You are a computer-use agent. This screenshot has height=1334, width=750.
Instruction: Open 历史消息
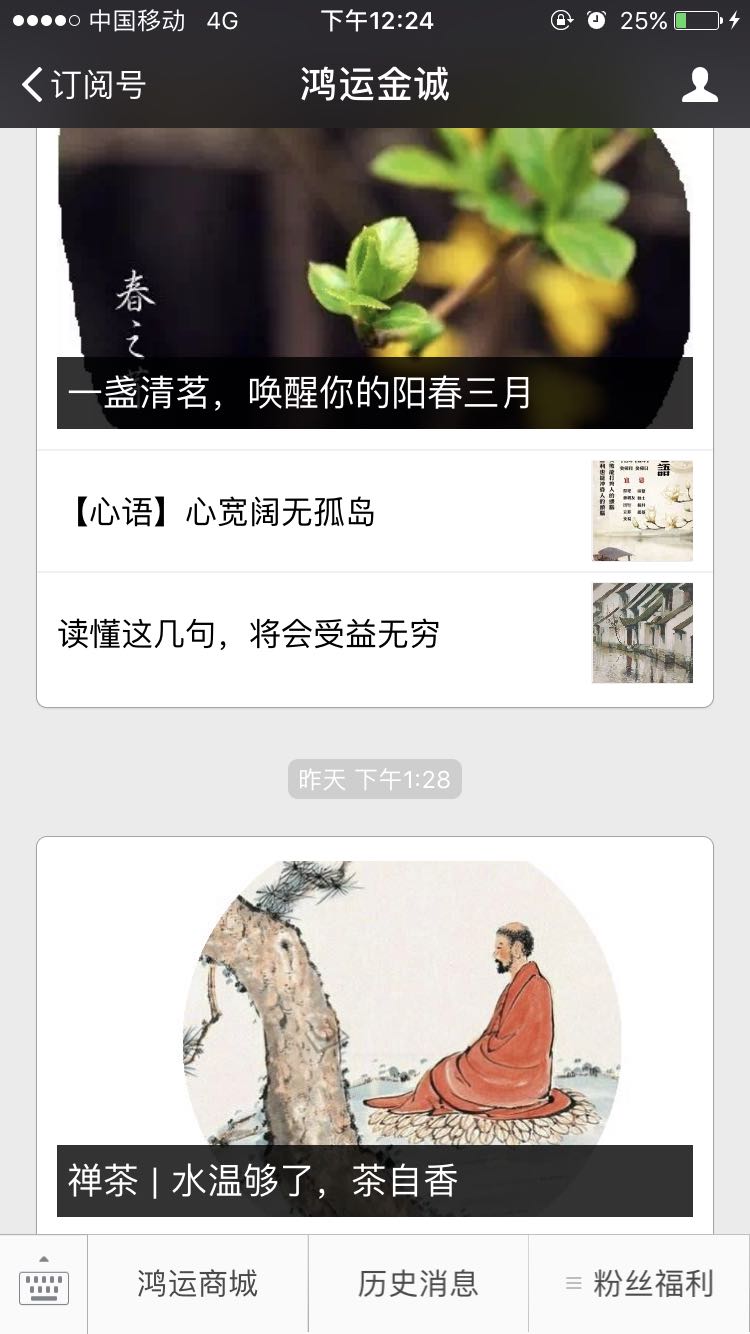coord(418,1284)
